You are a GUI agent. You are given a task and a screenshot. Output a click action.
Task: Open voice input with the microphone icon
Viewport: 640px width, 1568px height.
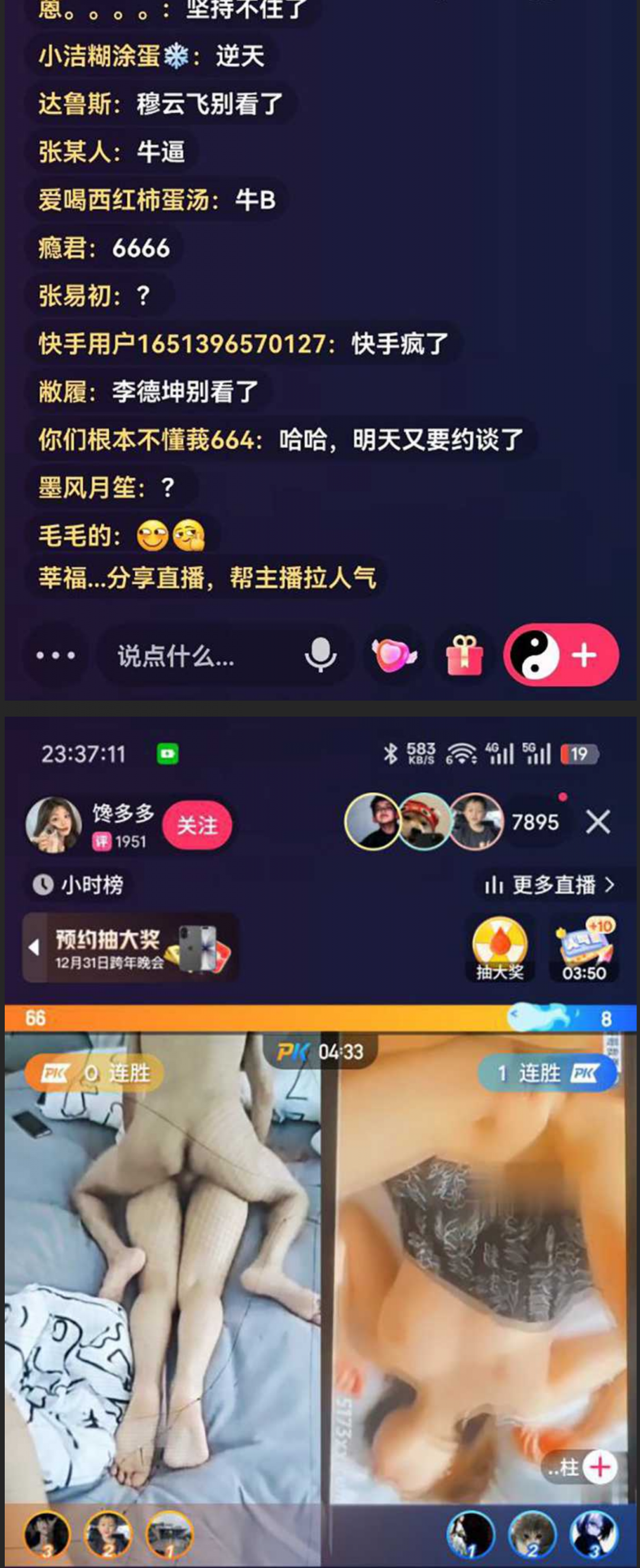pos(321,656)
